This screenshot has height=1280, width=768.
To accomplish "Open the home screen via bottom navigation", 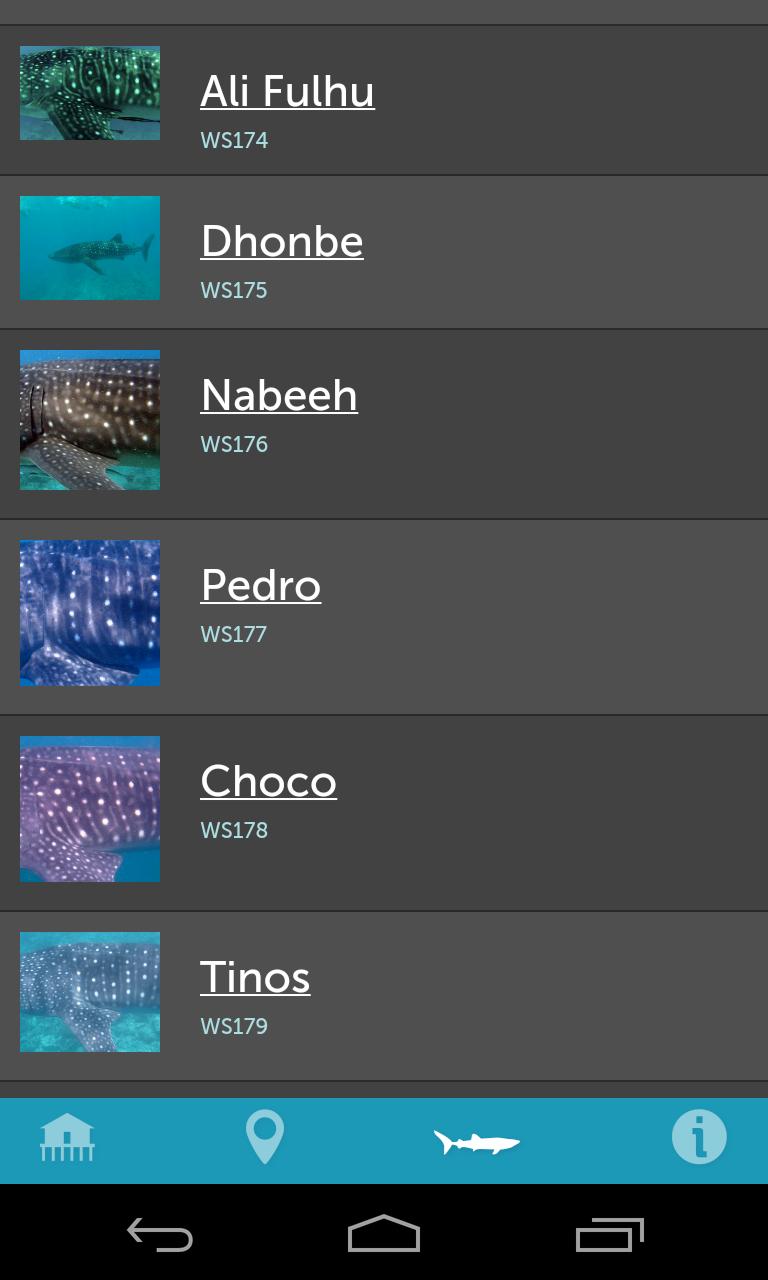I will pos(66,1138).
